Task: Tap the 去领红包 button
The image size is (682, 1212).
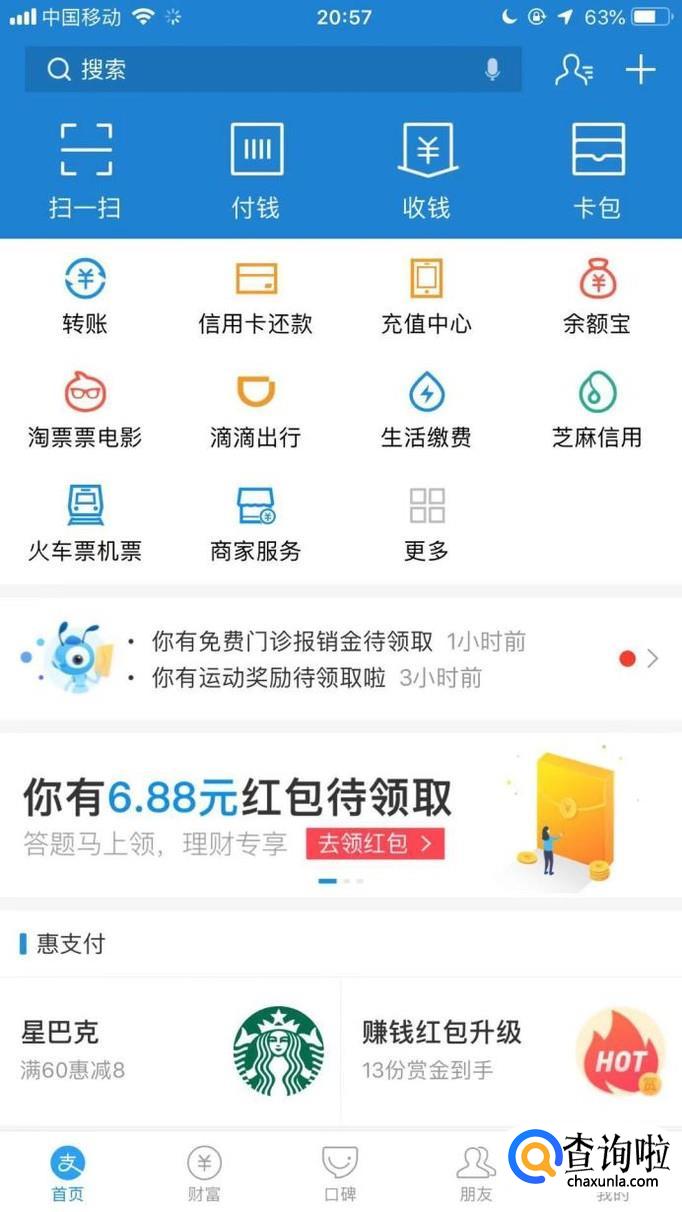Action: (x=375, y=843)
